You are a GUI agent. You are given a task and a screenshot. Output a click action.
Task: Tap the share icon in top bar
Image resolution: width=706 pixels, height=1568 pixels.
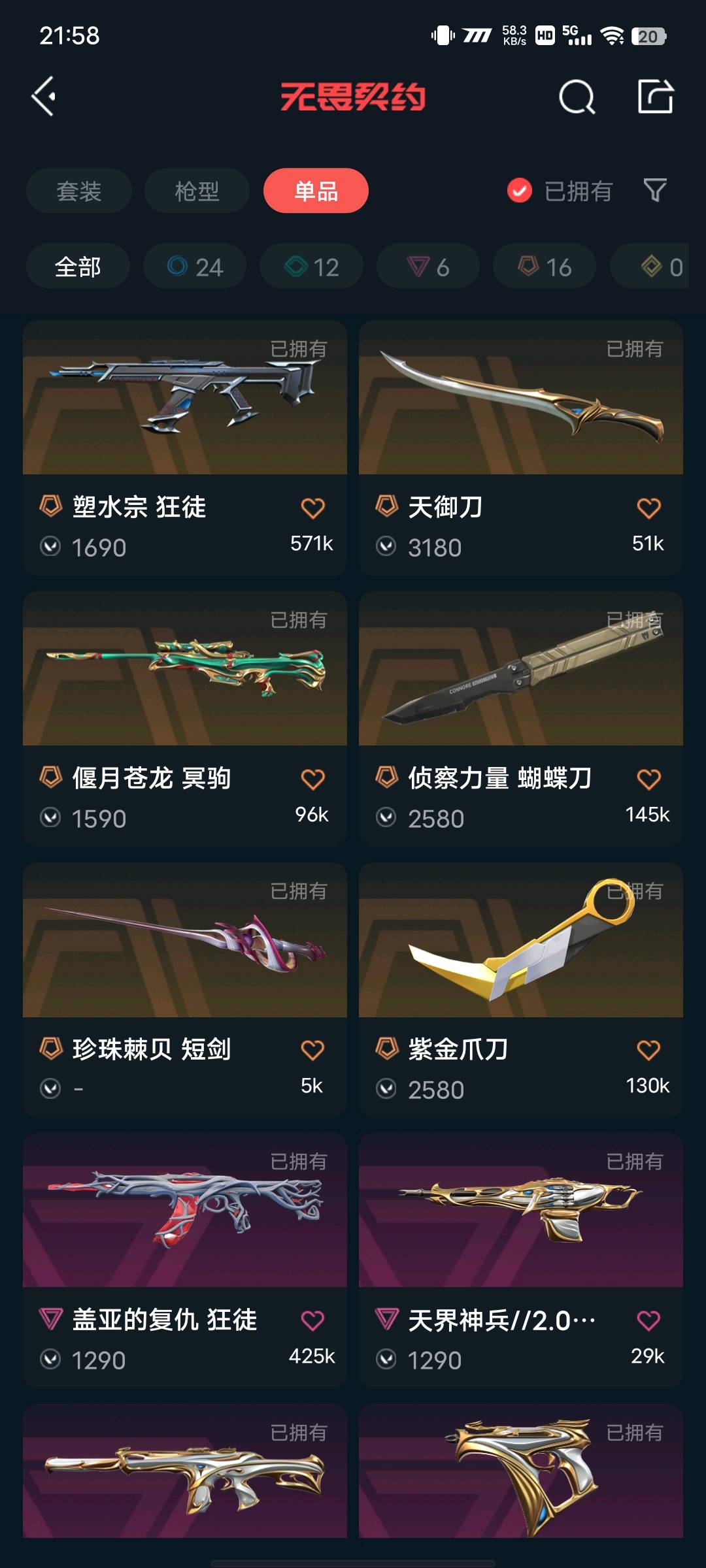pos(655,97)
